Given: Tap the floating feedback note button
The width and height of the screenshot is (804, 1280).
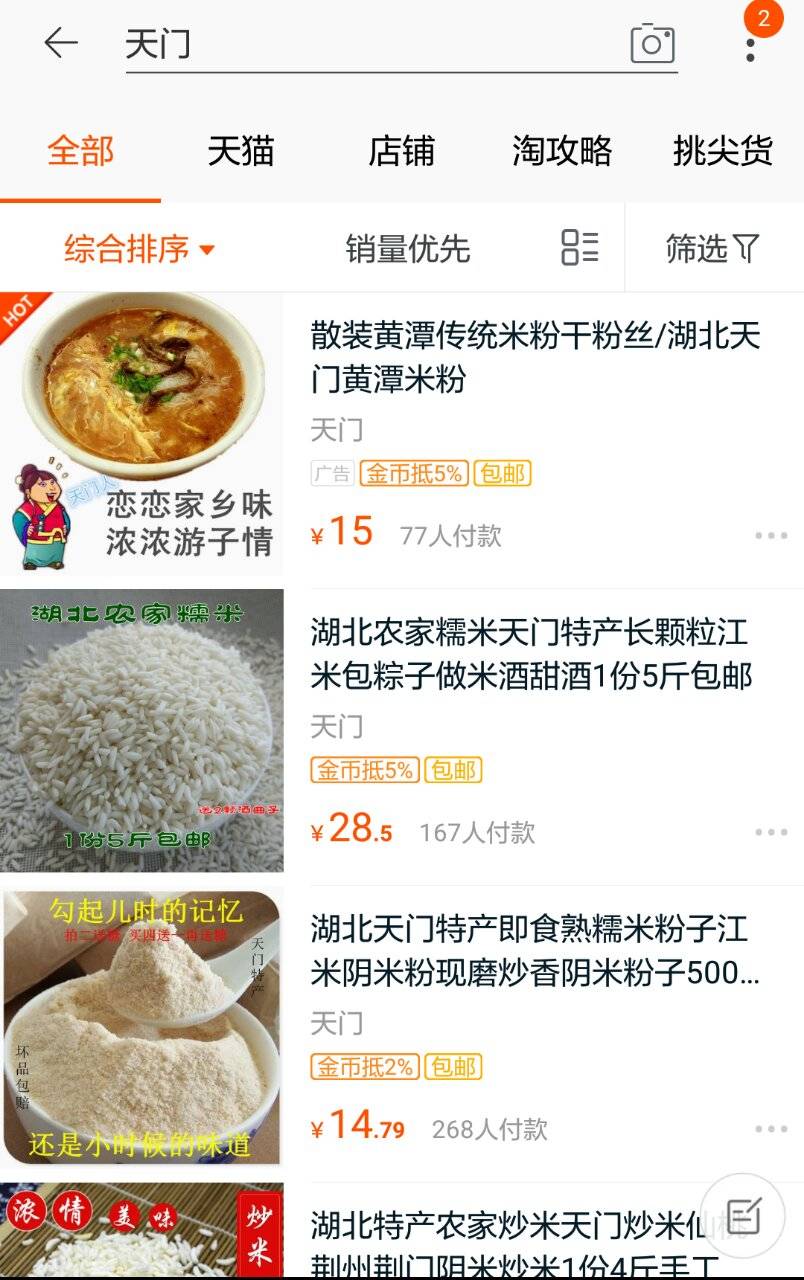Looking at the screenshot, I should tap(742, 1216).
